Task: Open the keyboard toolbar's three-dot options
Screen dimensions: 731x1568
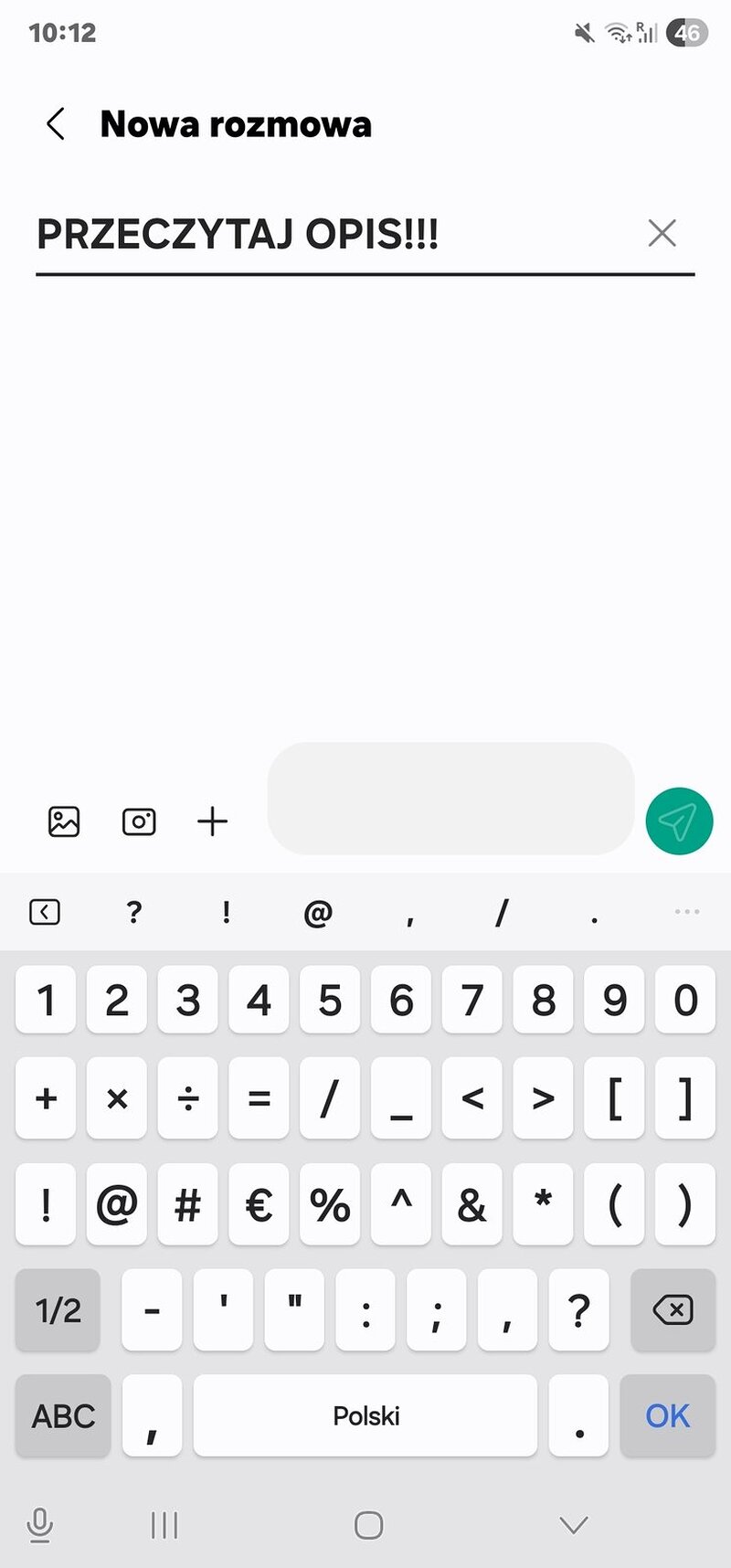Action: [686, 912]
